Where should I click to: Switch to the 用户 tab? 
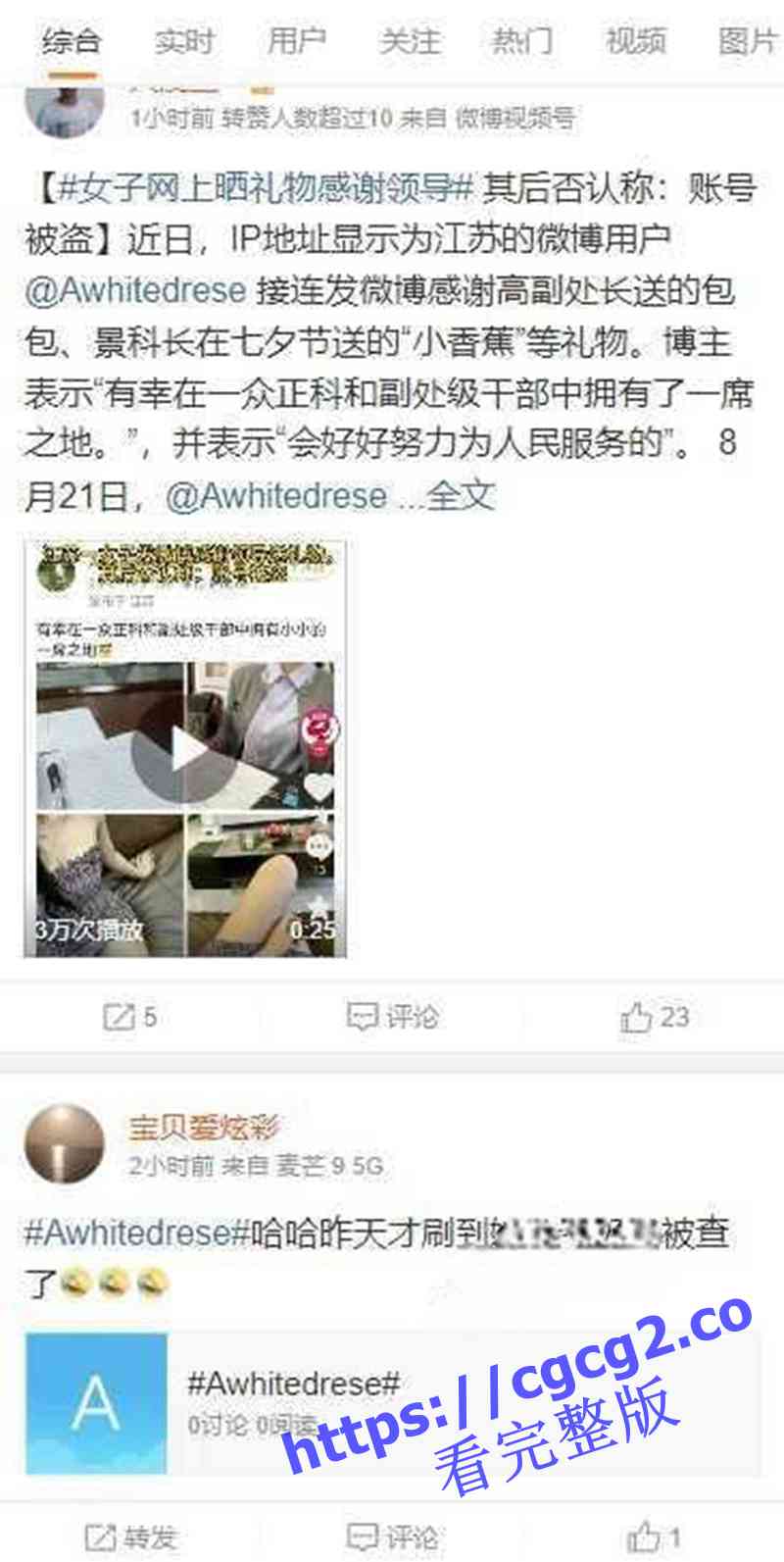pos(297,40)
